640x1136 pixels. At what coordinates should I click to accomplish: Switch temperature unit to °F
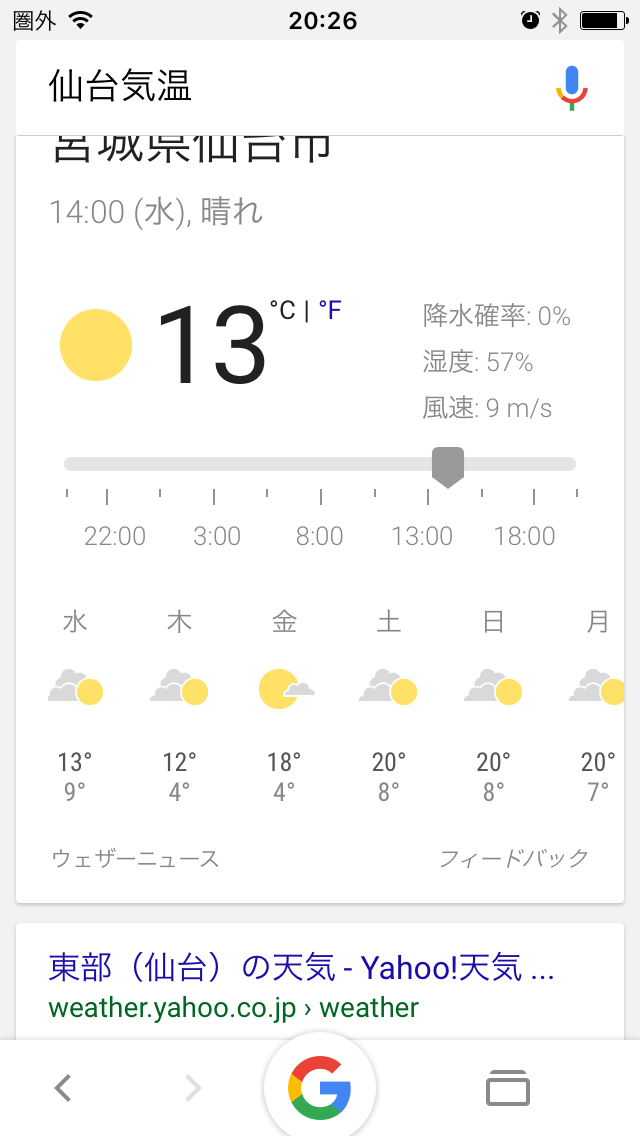(330, 310)
